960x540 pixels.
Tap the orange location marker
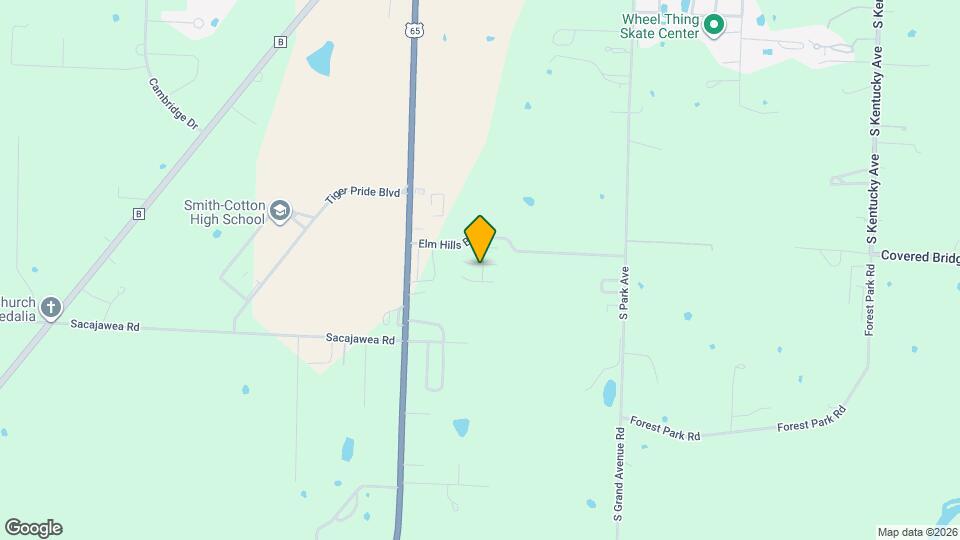coord(481,238)
